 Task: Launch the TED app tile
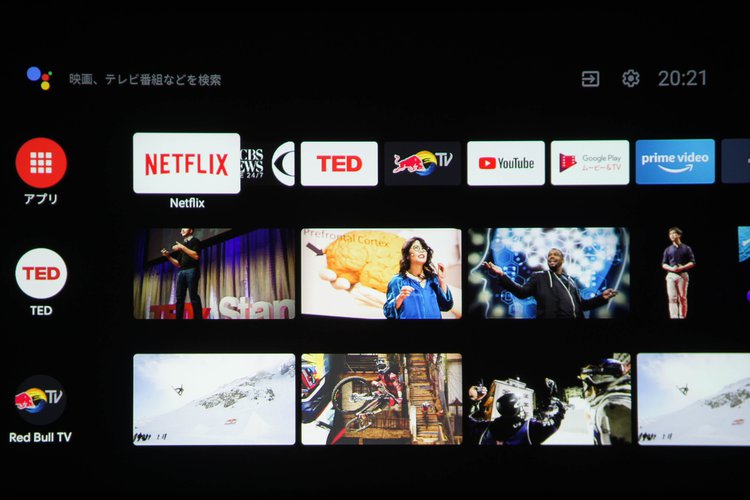(339, 163)
